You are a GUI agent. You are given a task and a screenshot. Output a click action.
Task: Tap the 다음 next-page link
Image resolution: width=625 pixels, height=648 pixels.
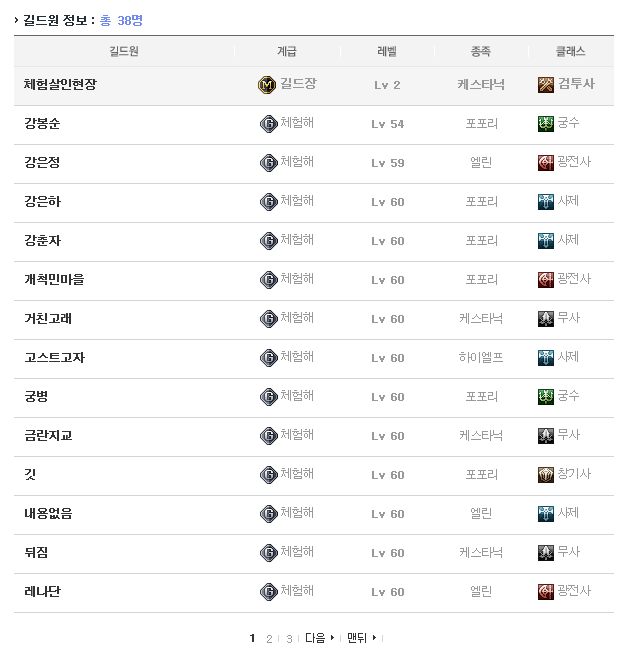318,638
